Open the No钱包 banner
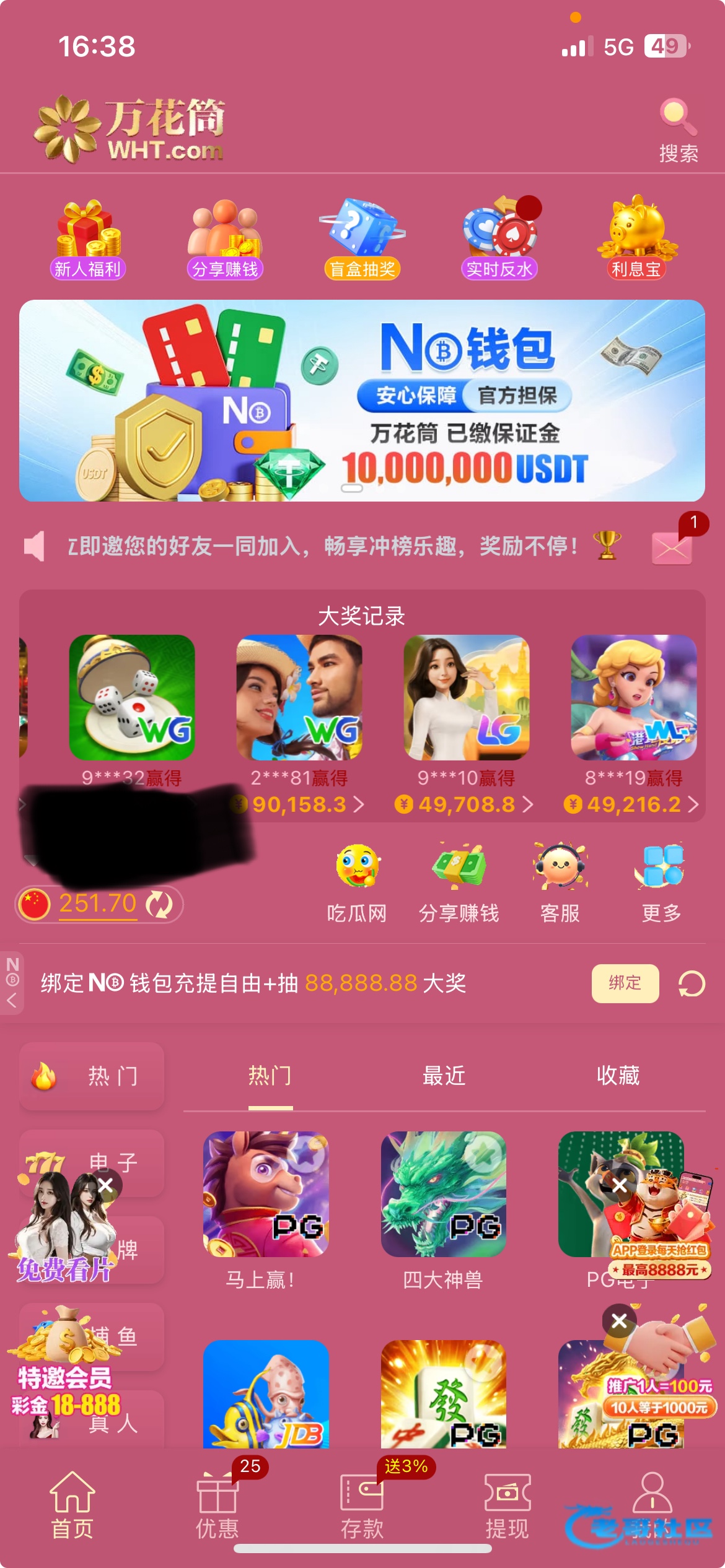The height and width of the screenshot is (1568, 725). point(362,401)
